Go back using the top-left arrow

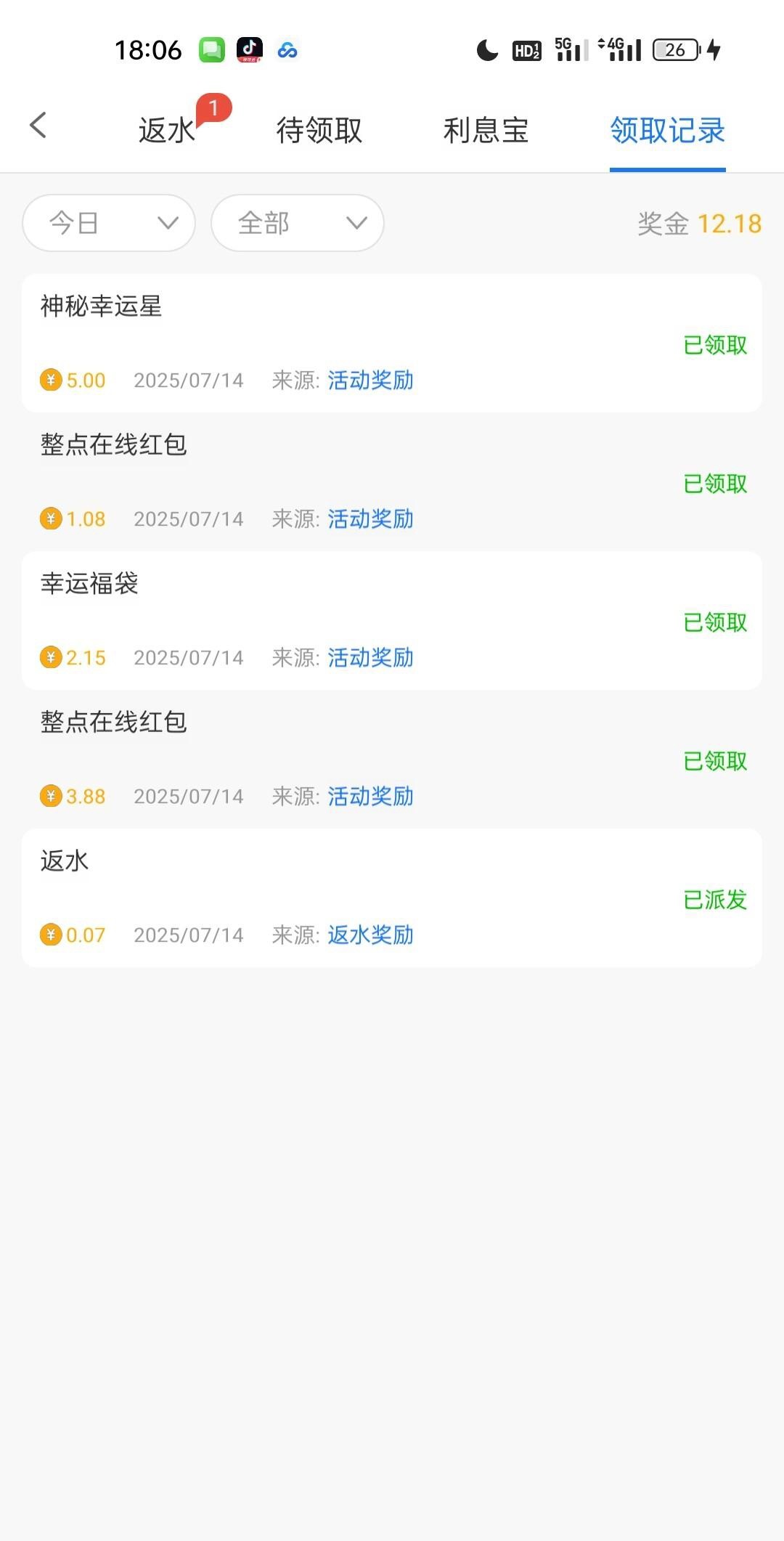click(38, 126)
